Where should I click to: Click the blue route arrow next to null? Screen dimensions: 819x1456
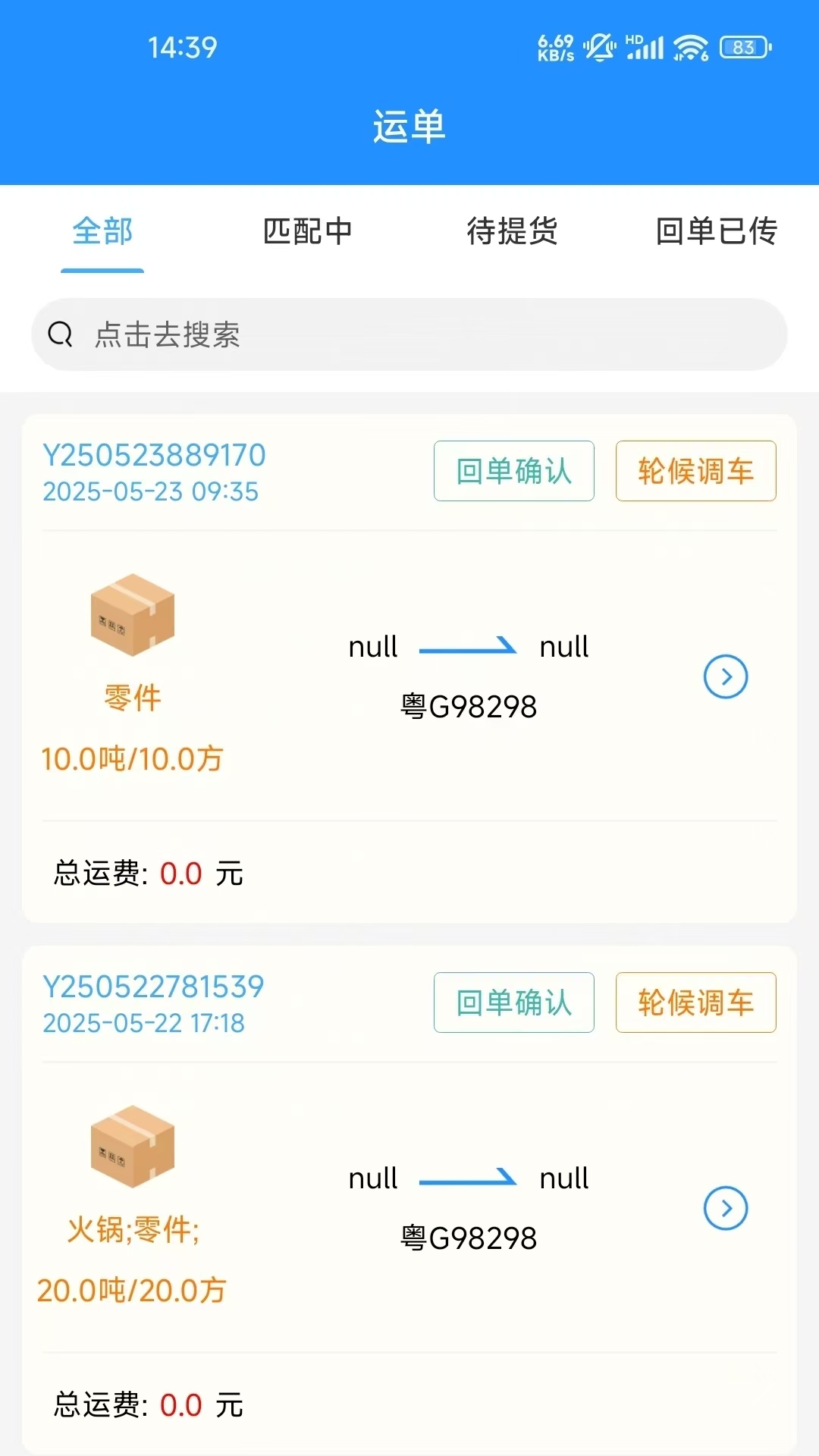(x=466, y=645)
